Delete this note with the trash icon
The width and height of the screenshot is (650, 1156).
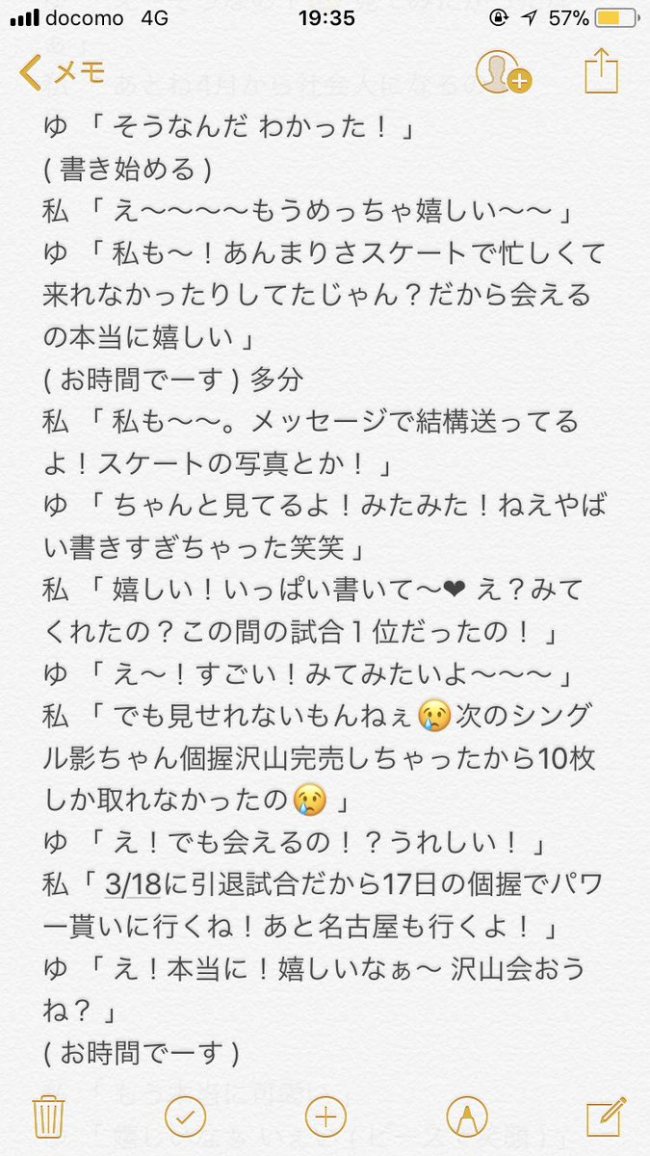tap(48, 1116)
